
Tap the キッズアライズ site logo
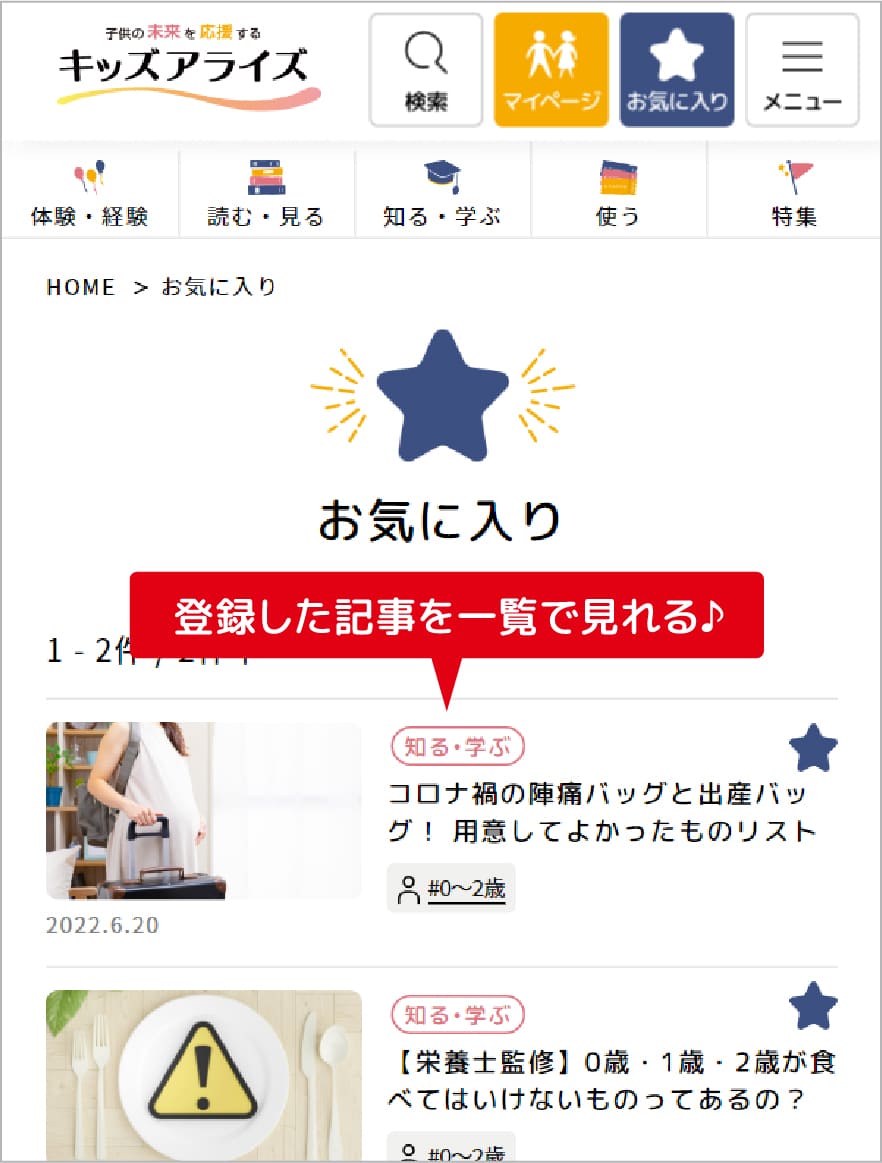click(x=187, y=67)
